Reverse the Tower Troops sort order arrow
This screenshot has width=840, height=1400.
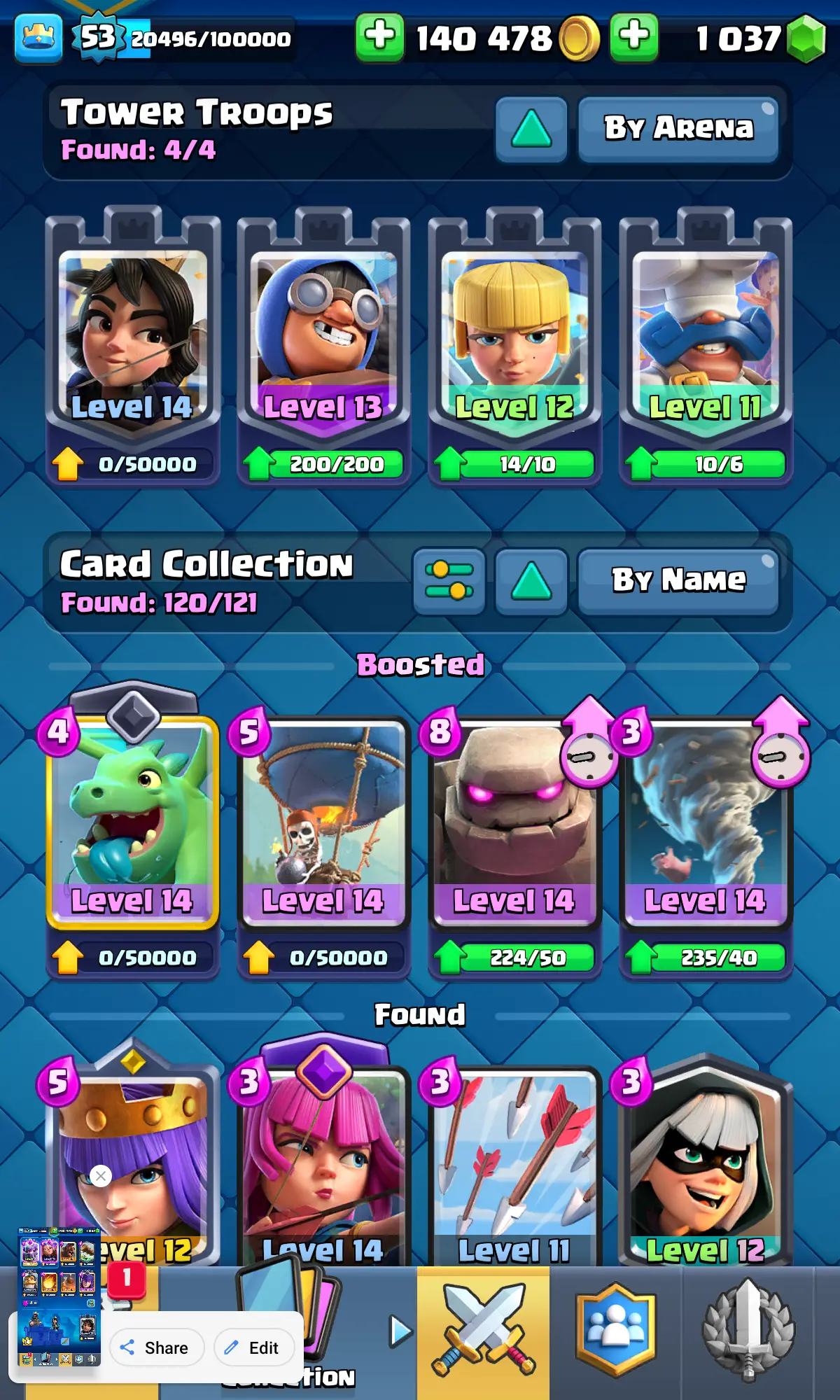(531, 129)
